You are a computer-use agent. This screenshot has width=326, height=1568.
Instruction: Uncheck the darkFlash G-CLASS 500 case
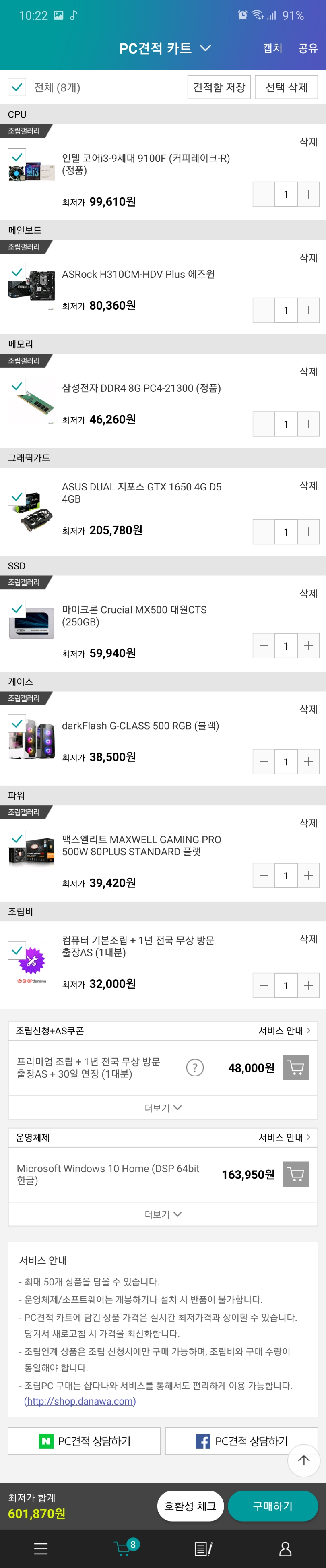point(17,723)
